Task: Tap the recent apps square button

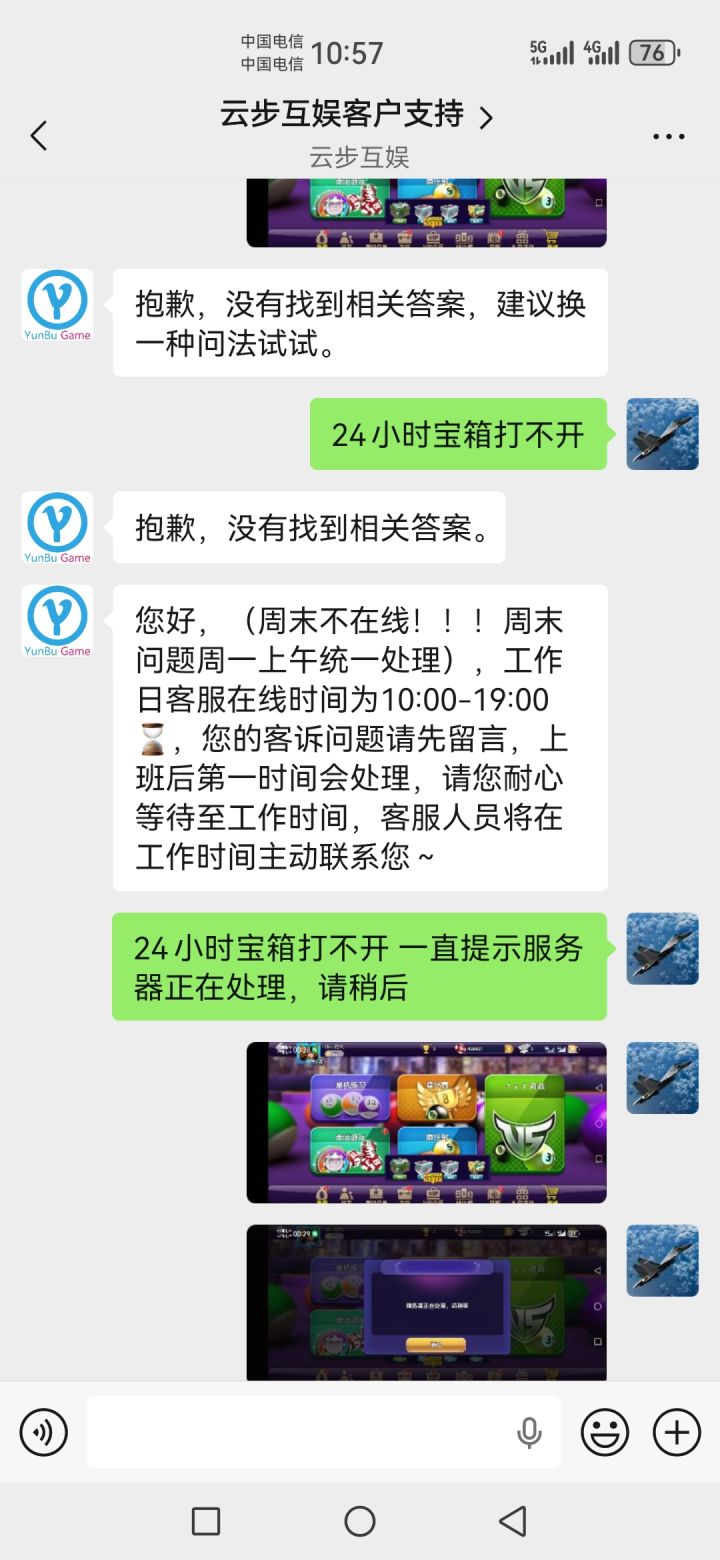Action: (x=205, y=1521)
